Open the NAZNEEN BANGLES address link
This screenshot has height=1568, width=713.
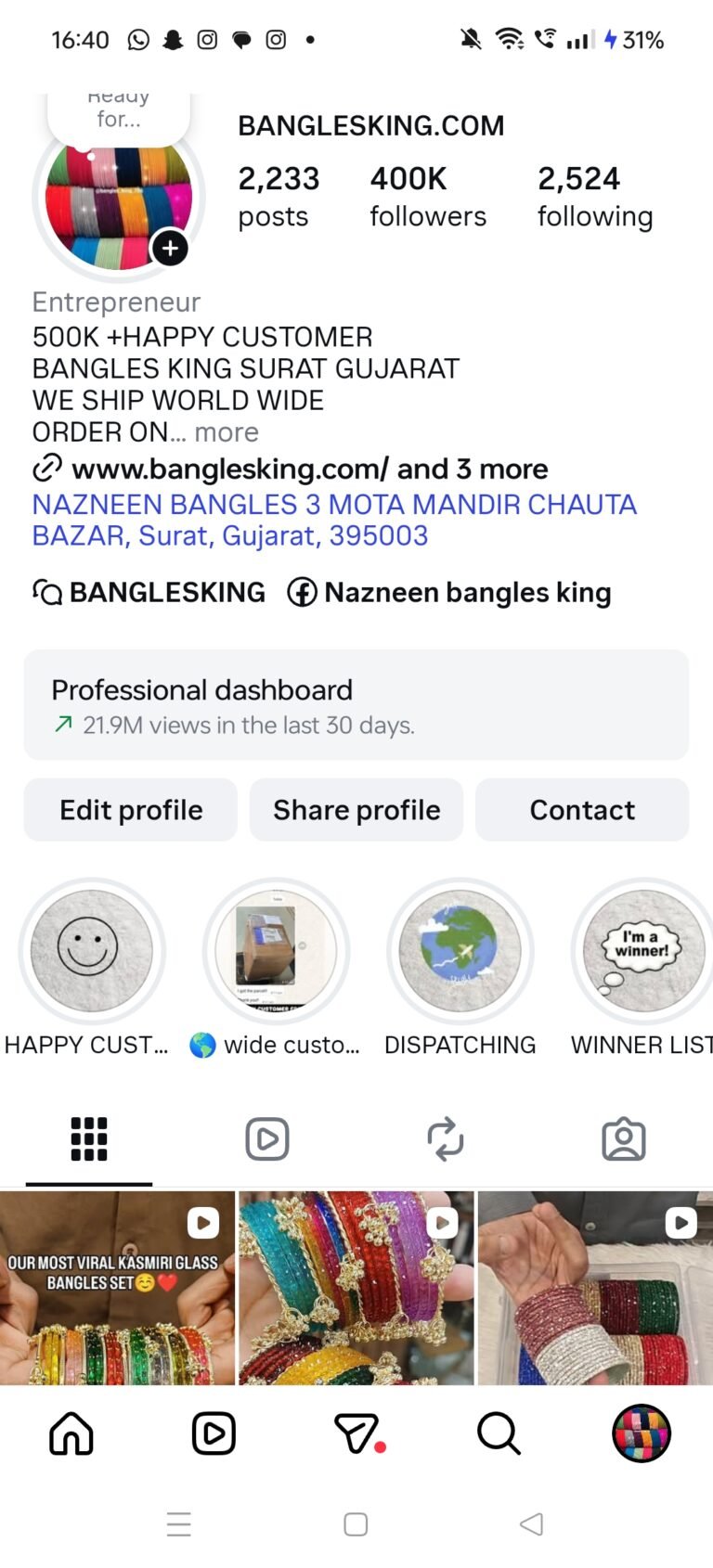[334, 520]
